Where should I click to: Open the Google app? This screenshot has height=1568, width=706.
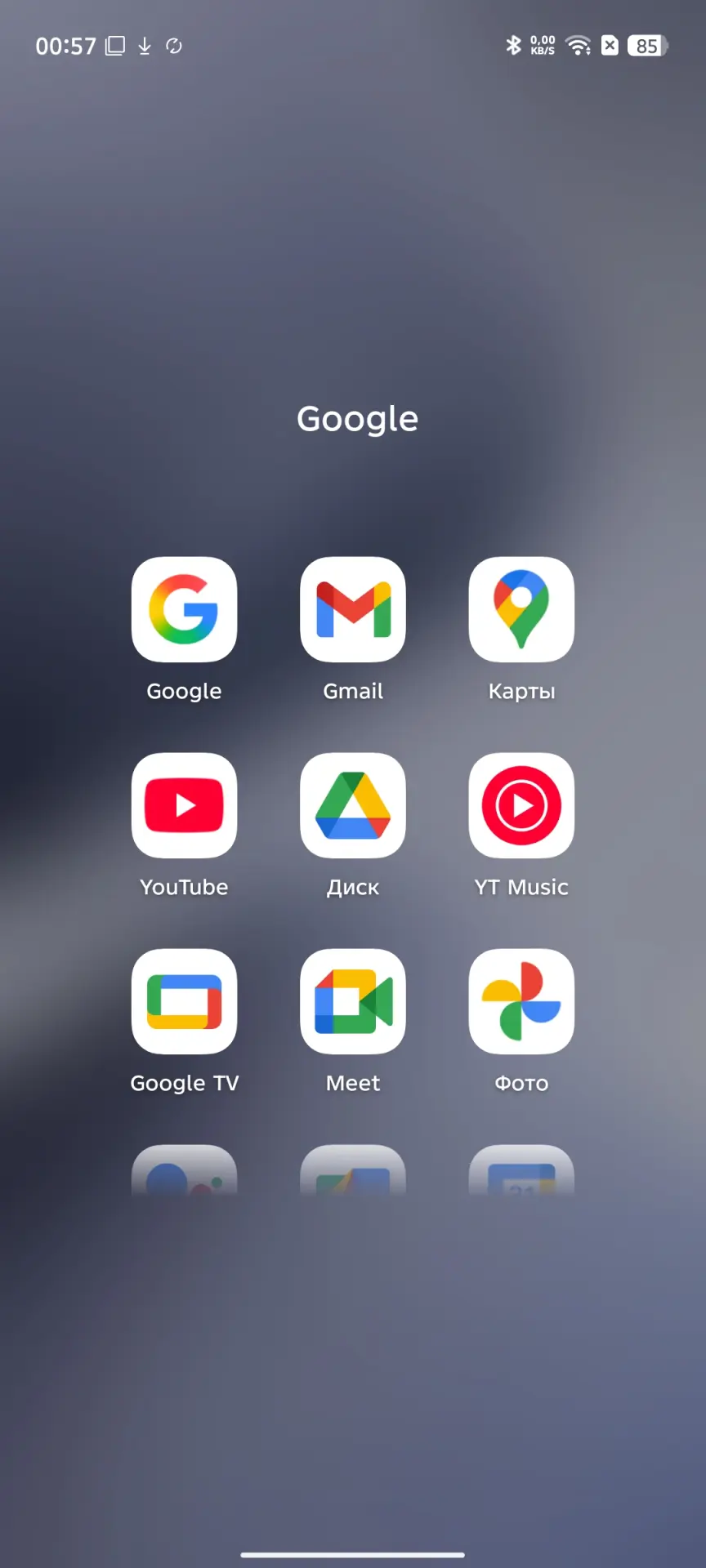pos(184,609)
